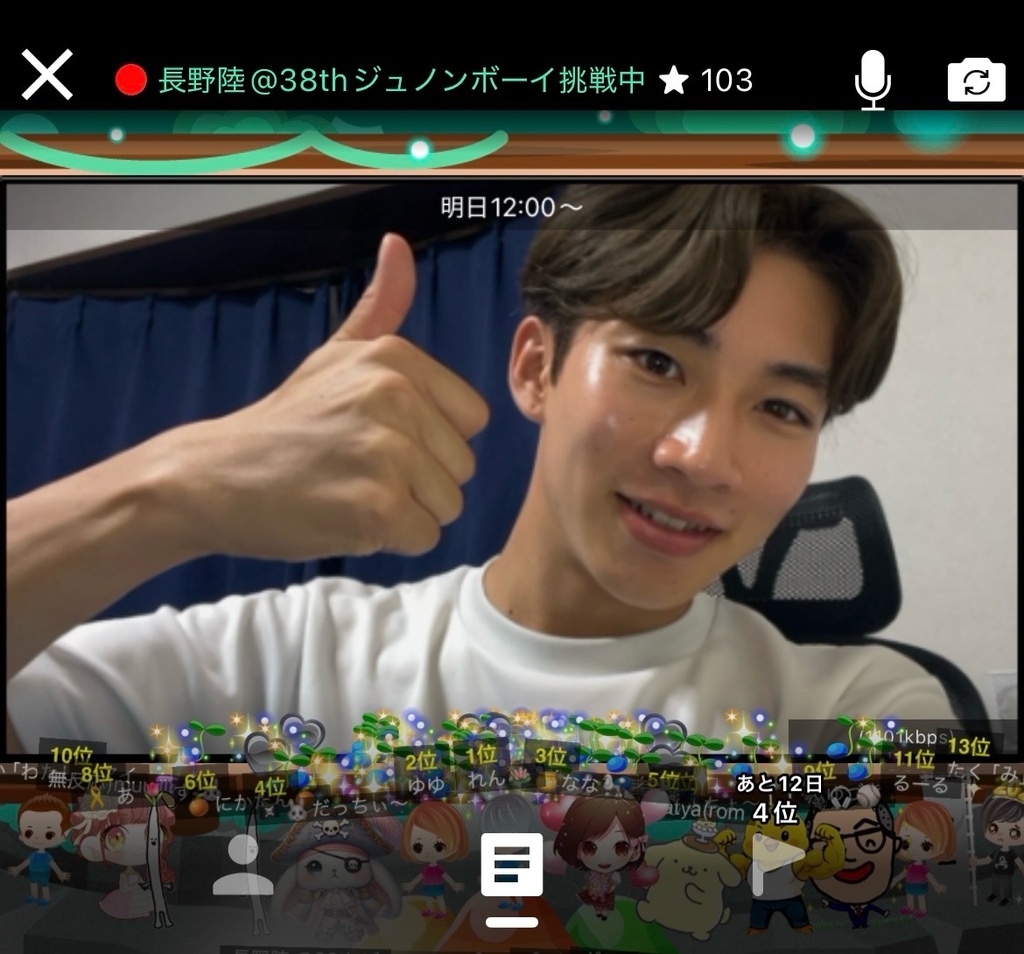The image size is (1024, 954).
Task: Open the event ranking flag tab
Action: coord(776,858)
